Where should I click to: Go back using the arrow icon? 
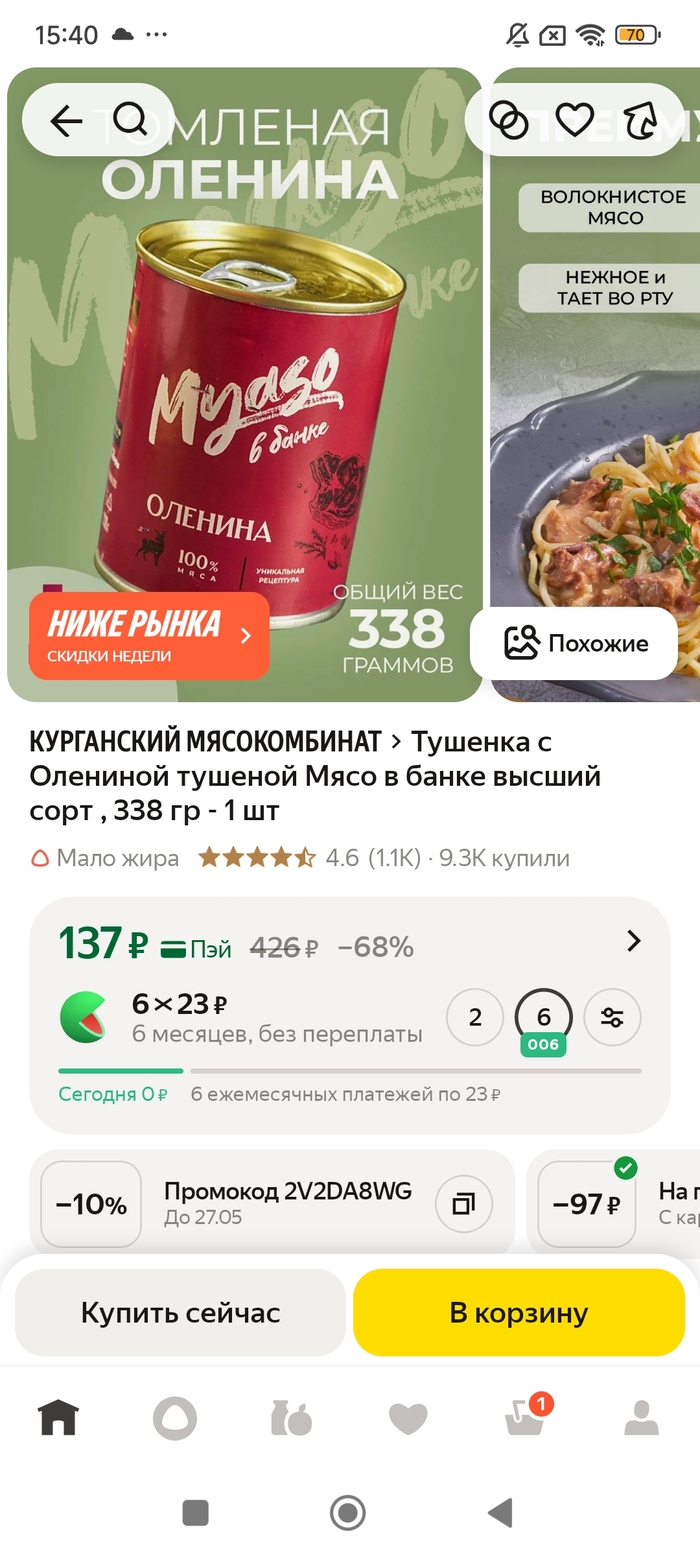pos(66,121)
